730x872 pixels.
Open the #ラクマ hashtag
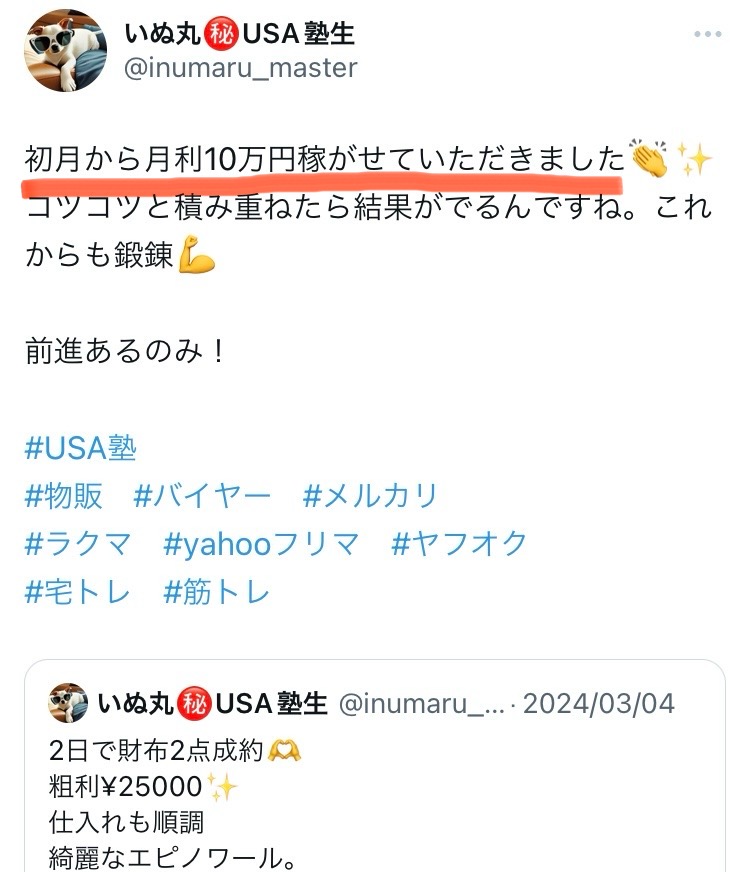[x=78, y=544]
